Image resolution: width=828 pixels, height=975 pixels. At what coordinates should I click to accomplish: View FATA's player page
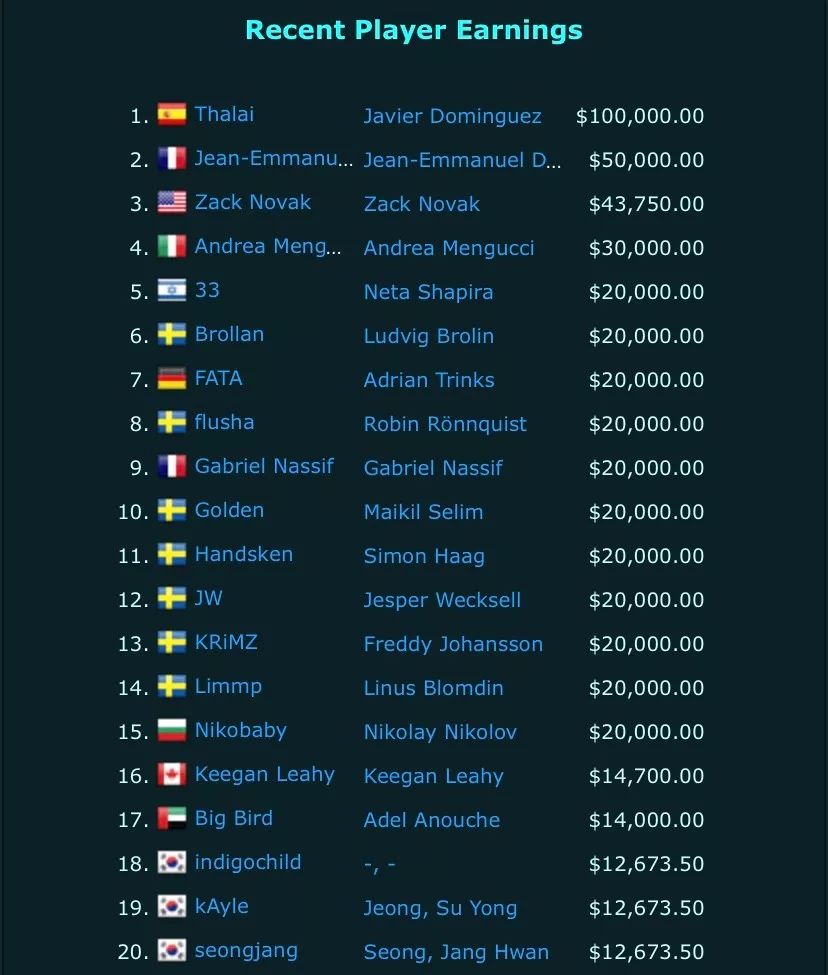[x=218, y=378]
